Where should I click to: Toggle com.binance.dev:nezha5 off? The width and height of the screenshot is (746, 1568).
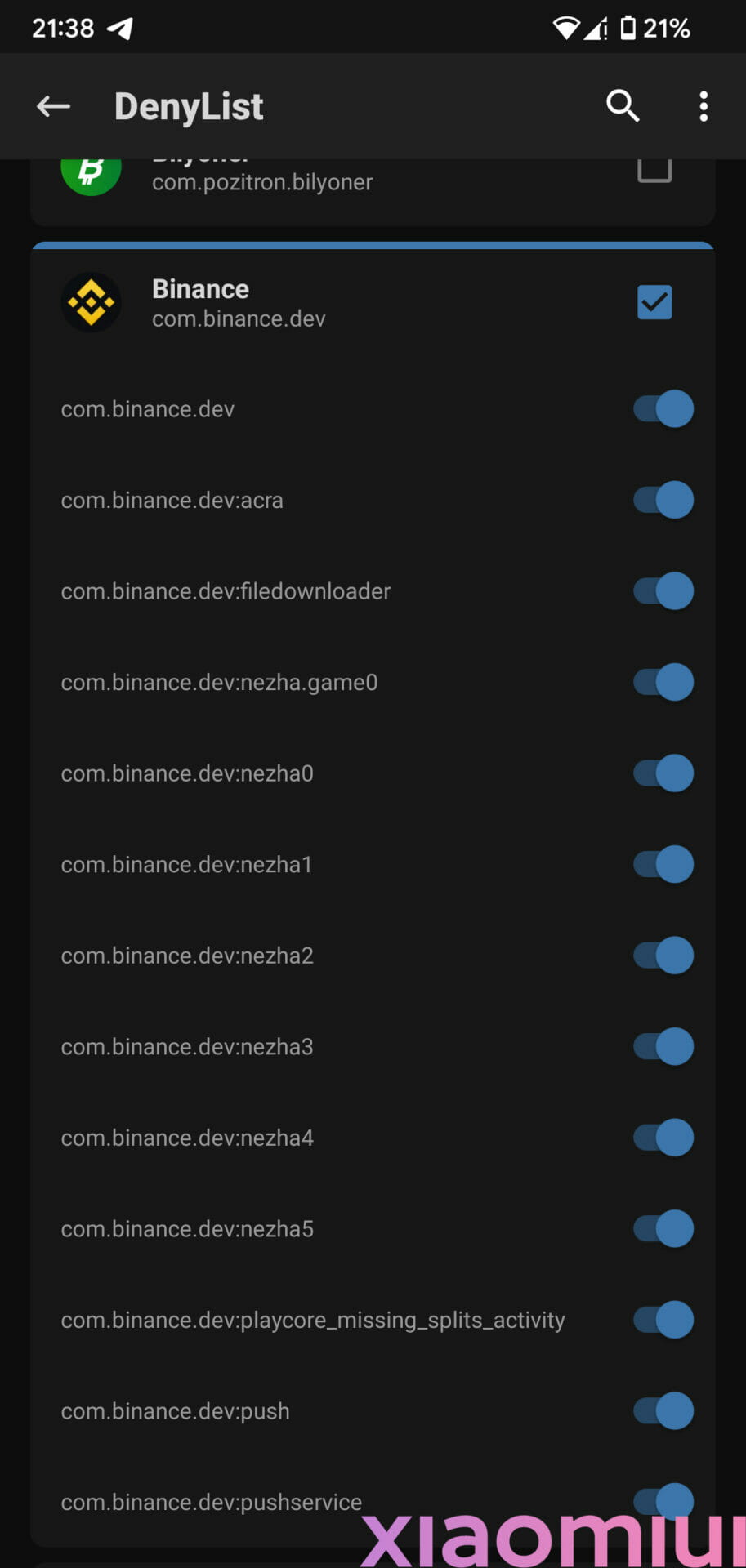pos(663,1228)
